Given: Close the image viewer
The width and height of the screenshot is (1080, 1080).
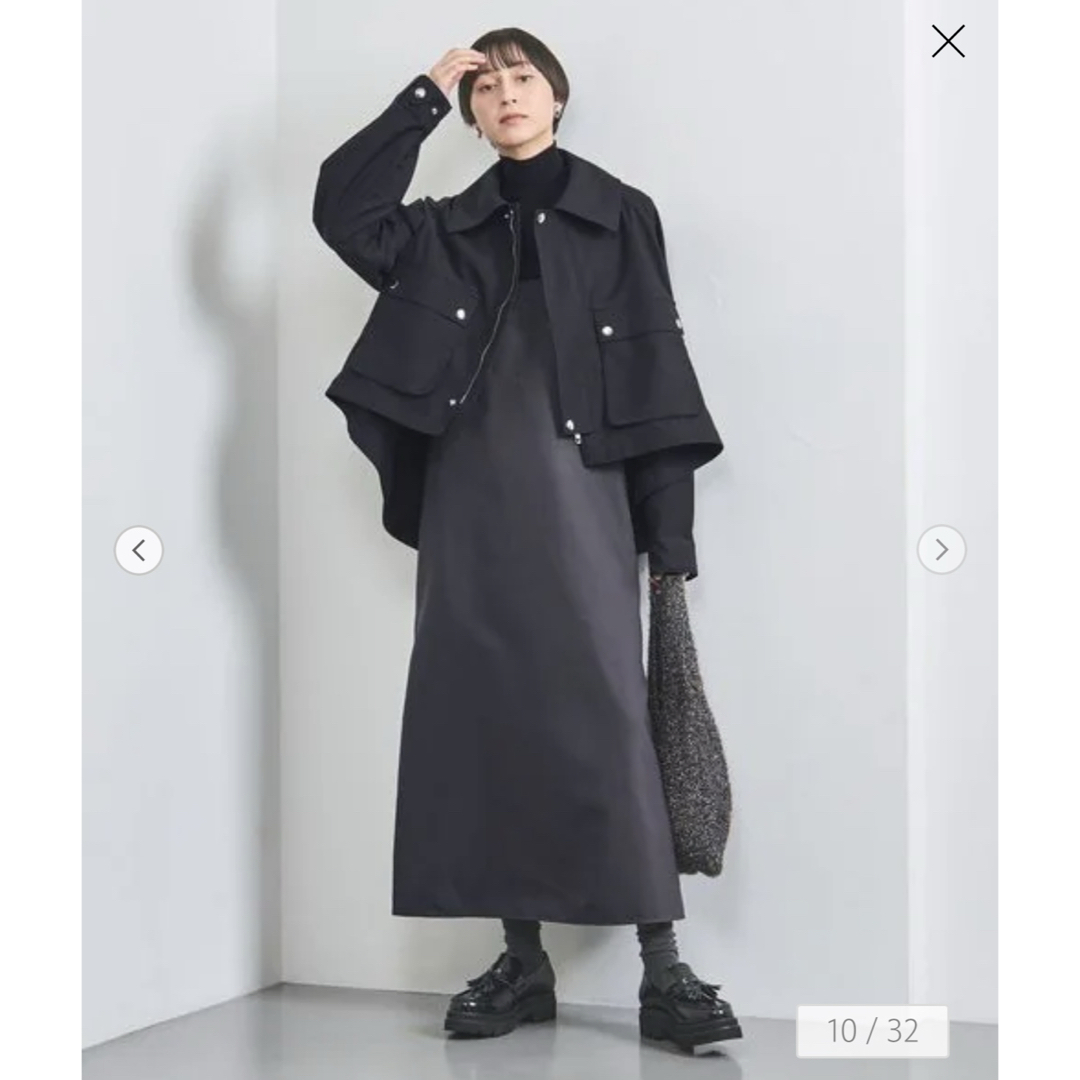Looking at the screenshot, I should click(947, 41).
